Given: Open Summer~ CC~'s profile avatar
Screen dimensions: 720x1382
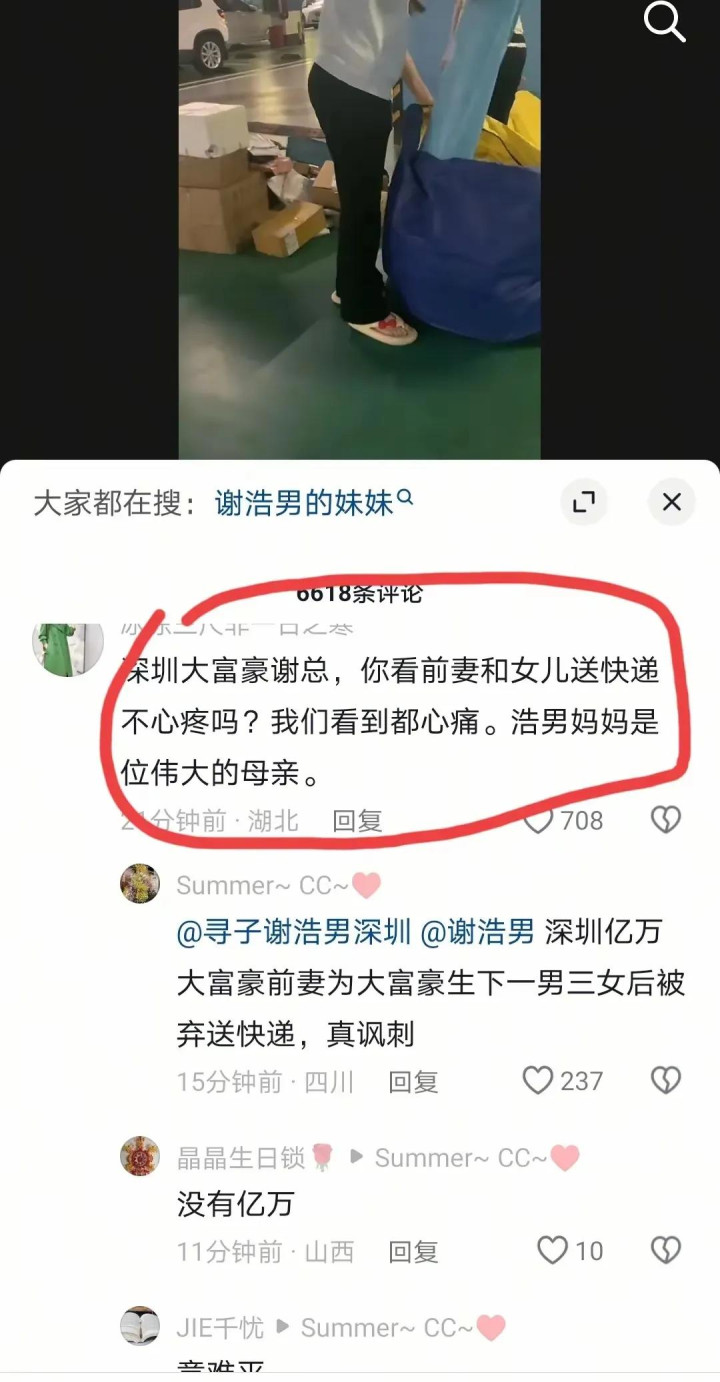Looking at the screenshot, I should 140,884.
